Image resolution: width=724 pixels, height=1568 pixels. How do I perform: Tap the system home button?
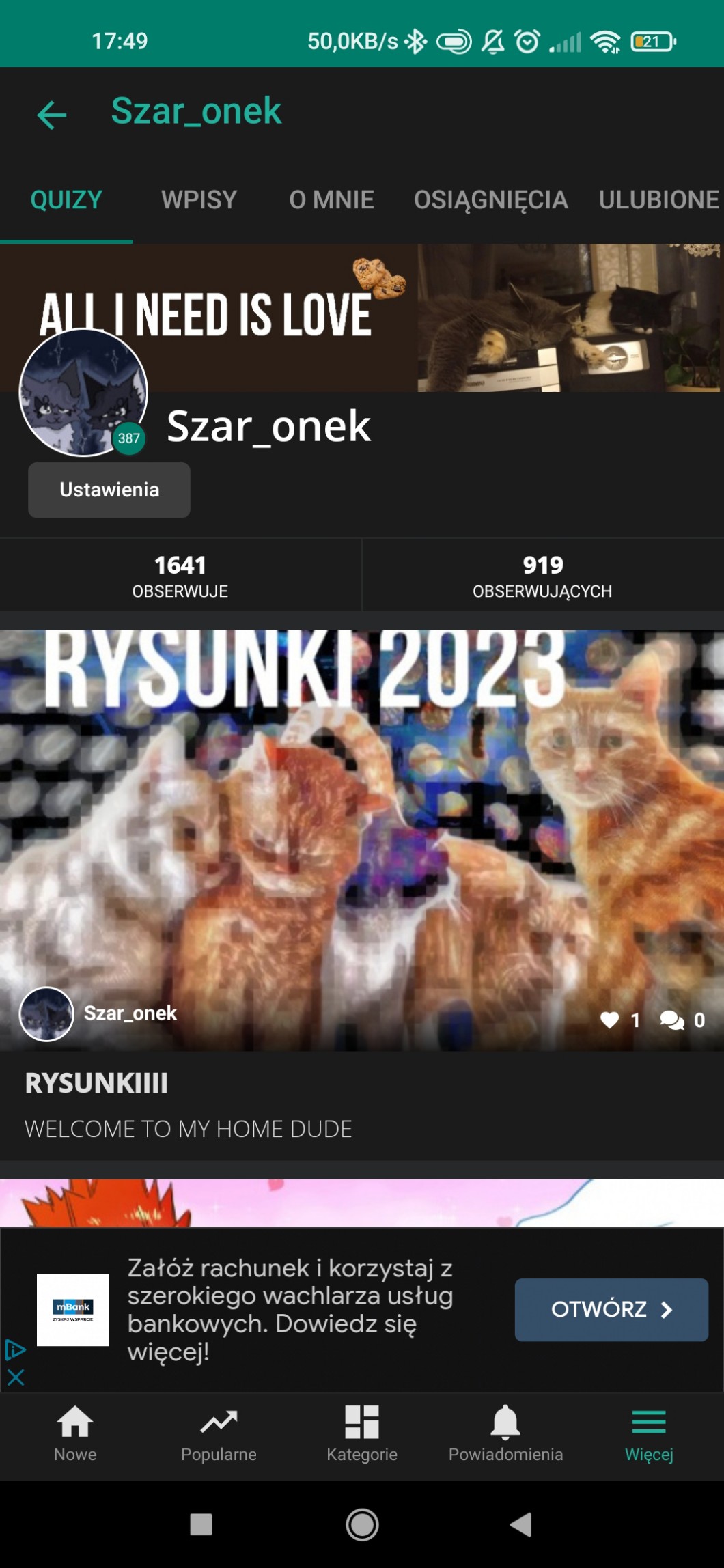(x=362, y=1524)
